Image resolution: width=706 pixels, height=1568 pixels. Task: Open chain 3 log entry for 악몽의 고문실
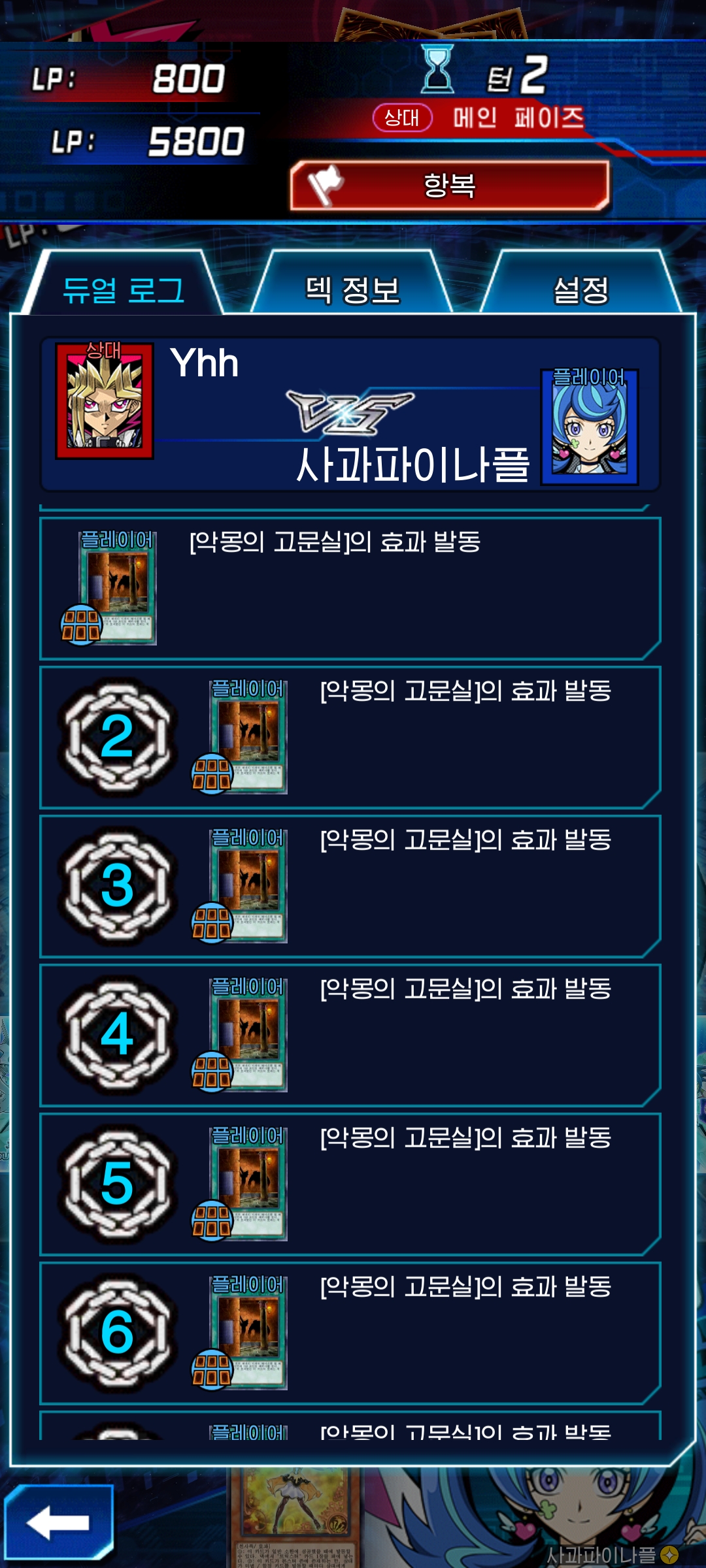tap(350, 886)
